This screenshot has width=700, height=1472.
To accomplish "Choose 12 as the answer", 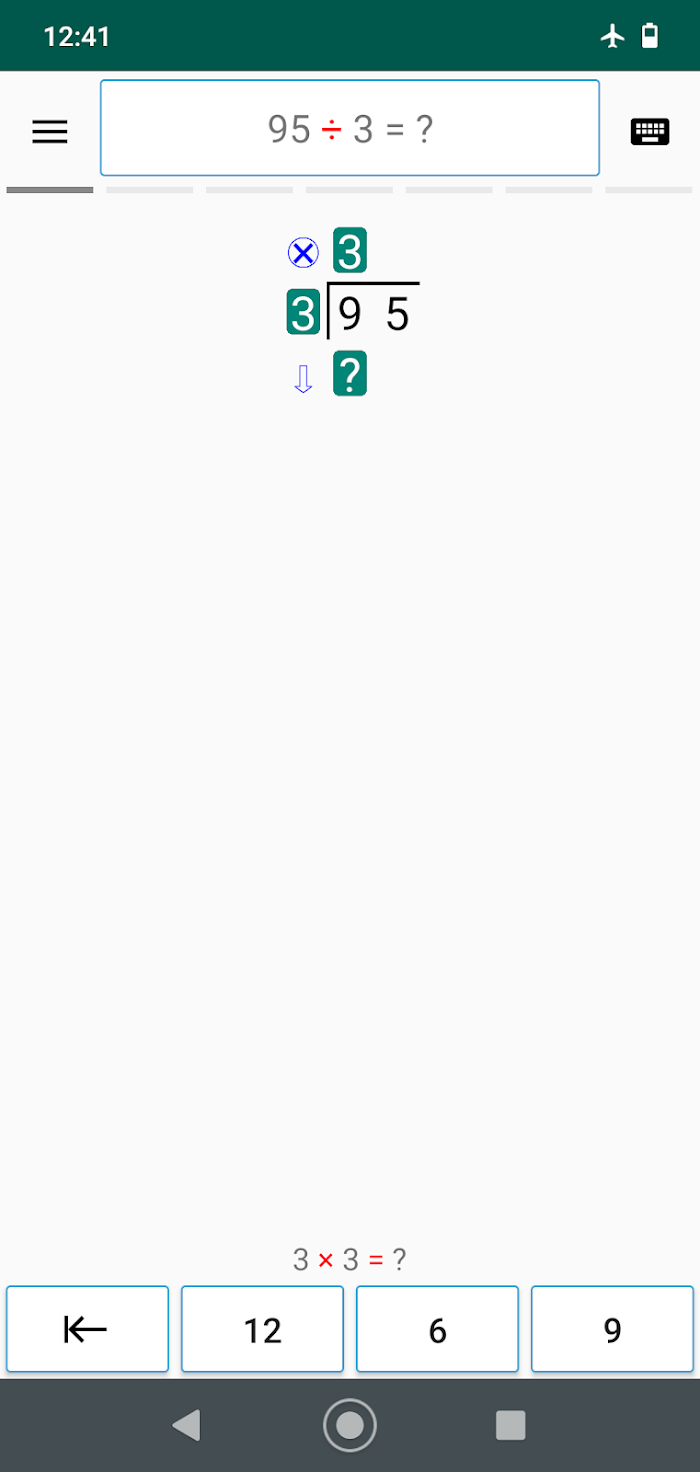I will pyautogui.click(x=262, y=1329).
